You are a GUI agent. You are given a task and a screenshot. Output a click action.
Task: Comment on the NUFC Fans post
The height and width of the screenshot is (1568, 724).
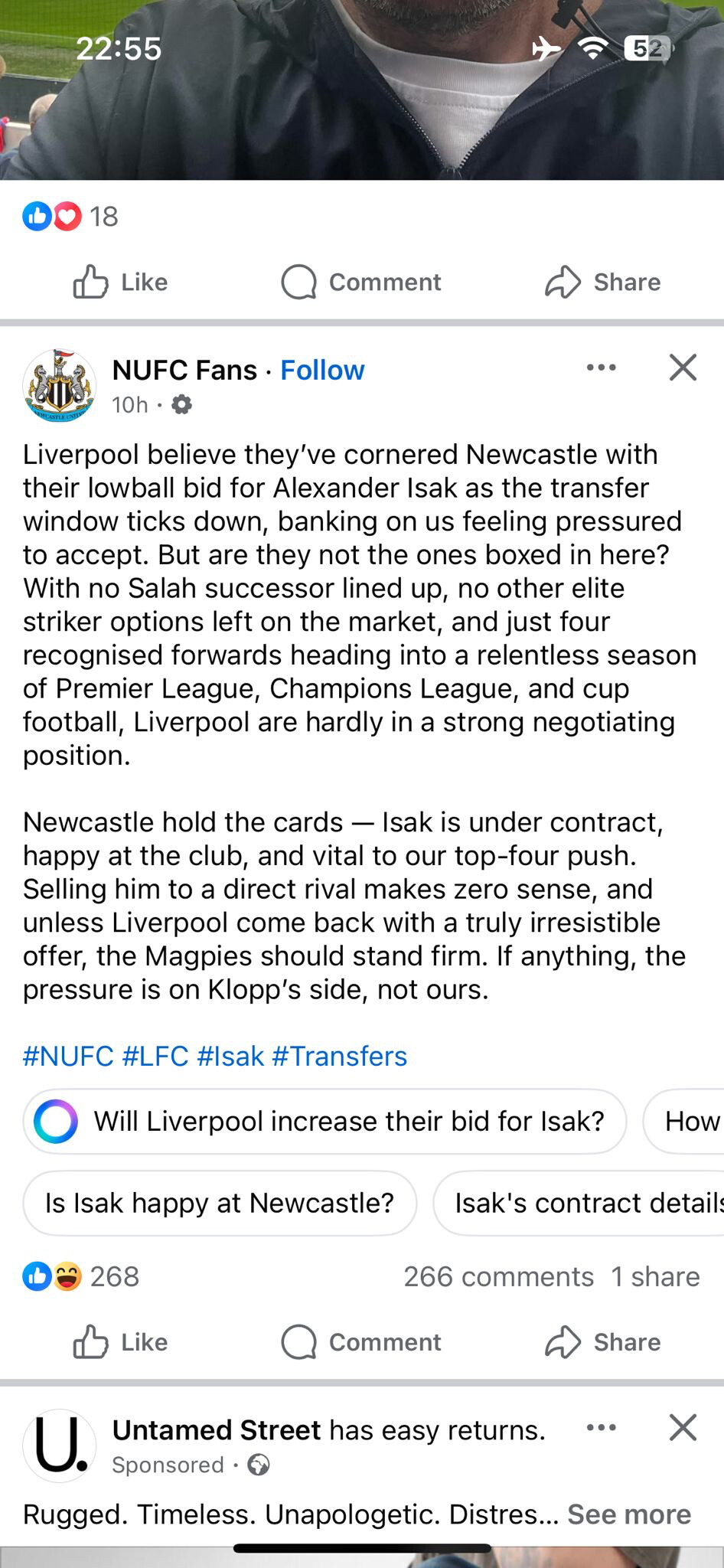(x=361, y=1342)
